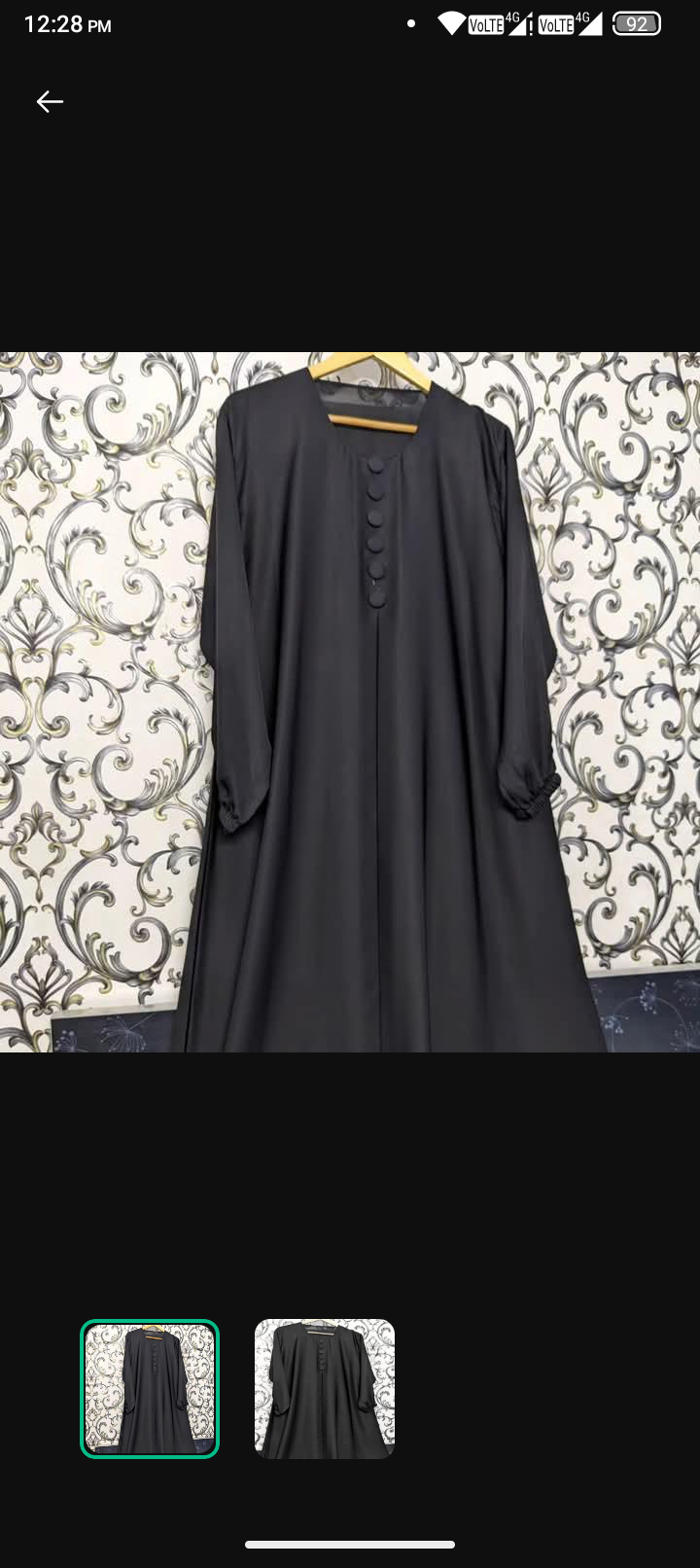Select the first highlighted dress thumbnail

click(x=150, y=1388)
